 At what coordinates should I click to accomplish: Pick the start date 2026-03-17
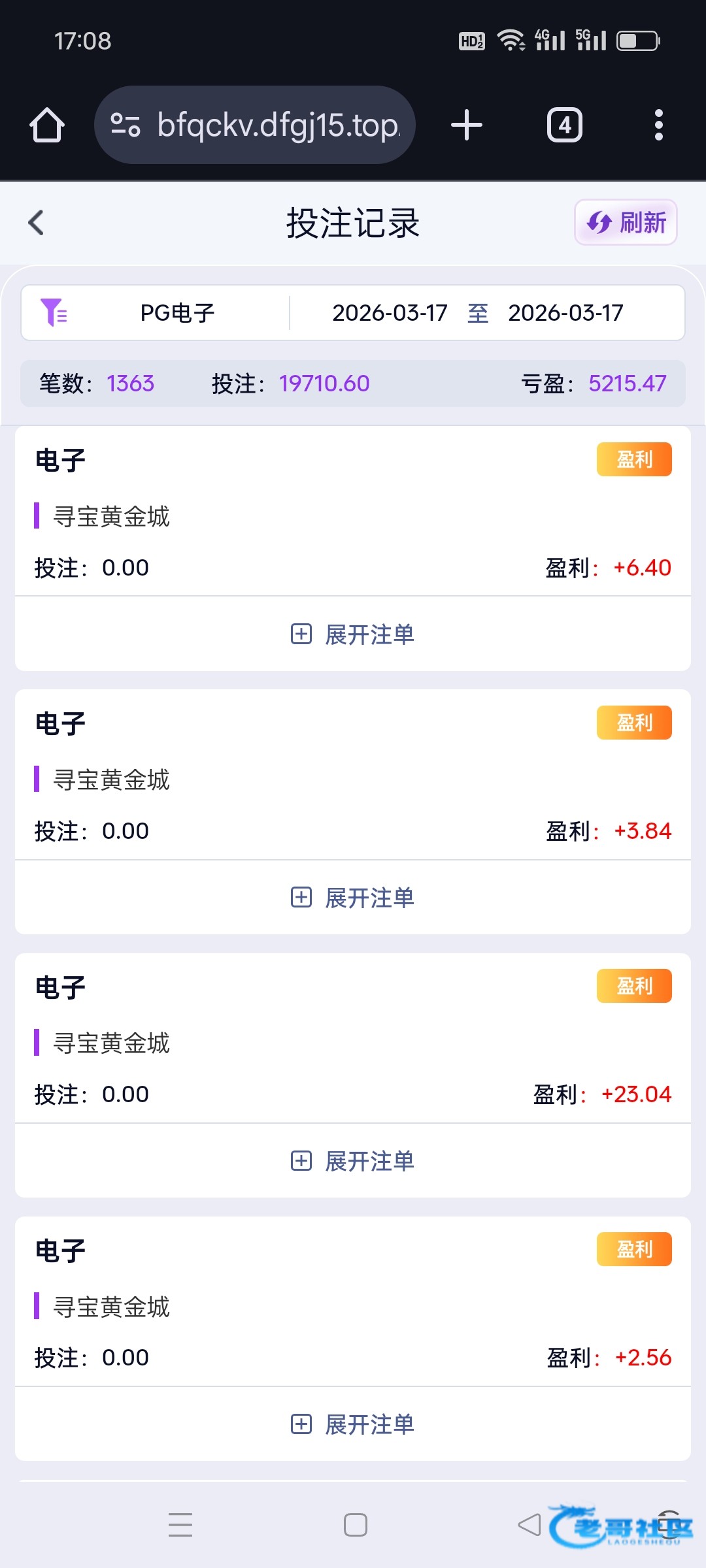click(390, 313)
